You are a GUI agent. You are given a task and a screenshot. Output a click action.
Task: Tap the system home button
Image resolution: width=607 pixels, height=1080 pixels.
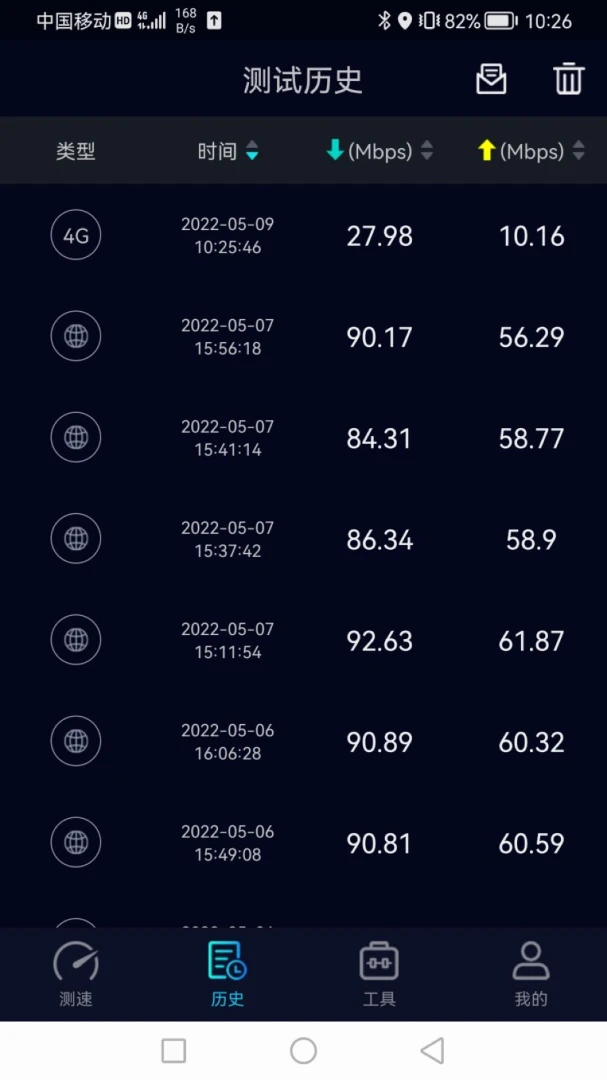pyautogui.click(x=303, y=1050)
